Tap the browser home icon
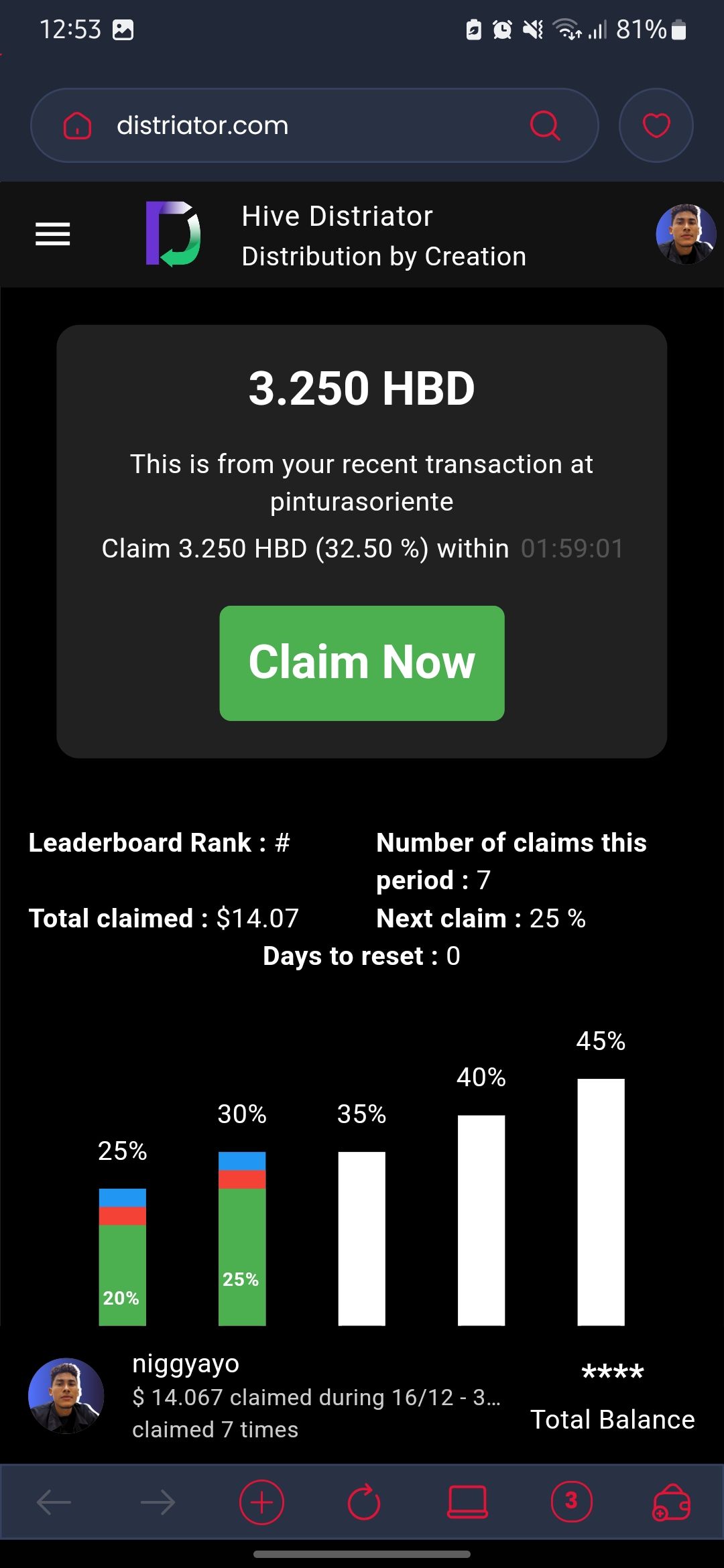This screenshot has width=724, height=1568. pyautogui.click(x=77, y=125)
